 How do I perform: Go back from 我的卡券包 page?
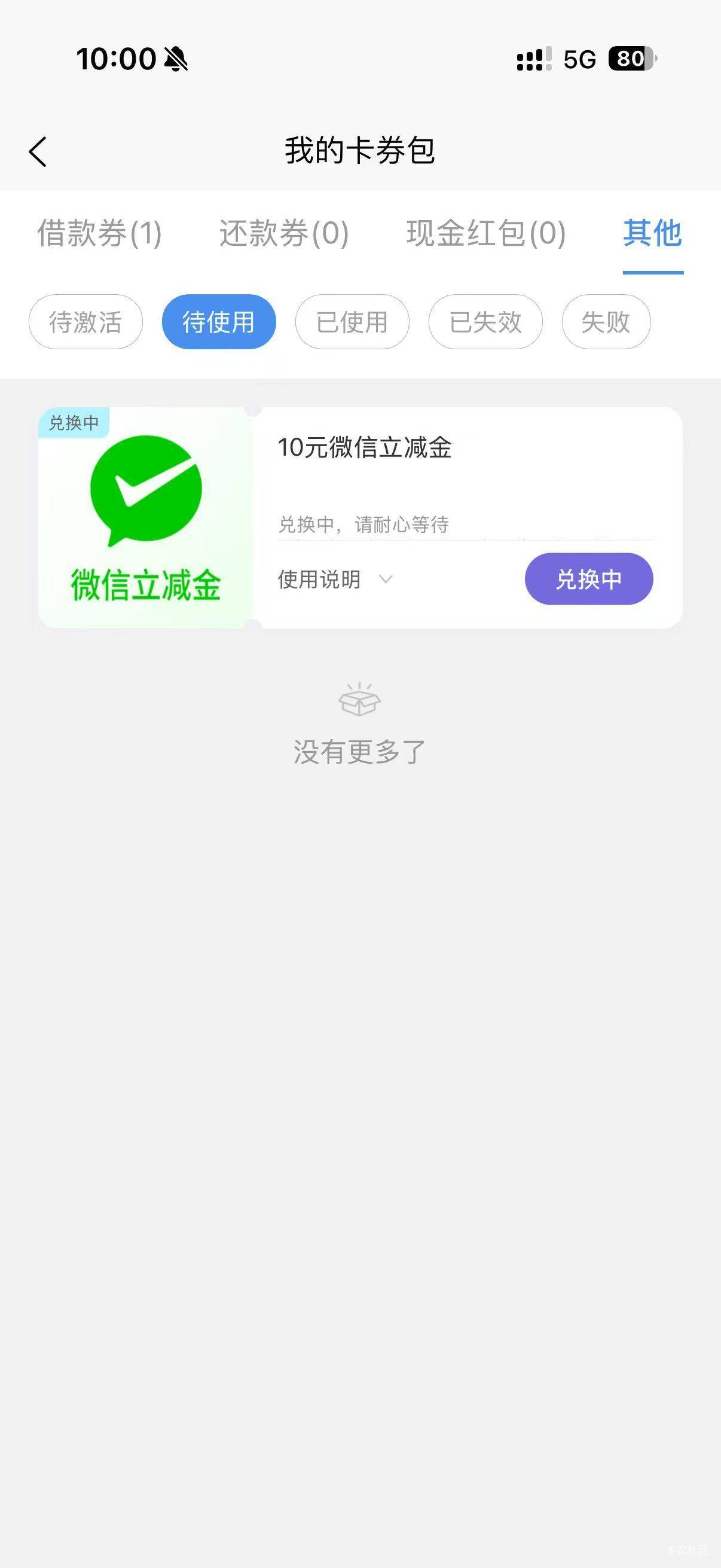tap(38, 151)
